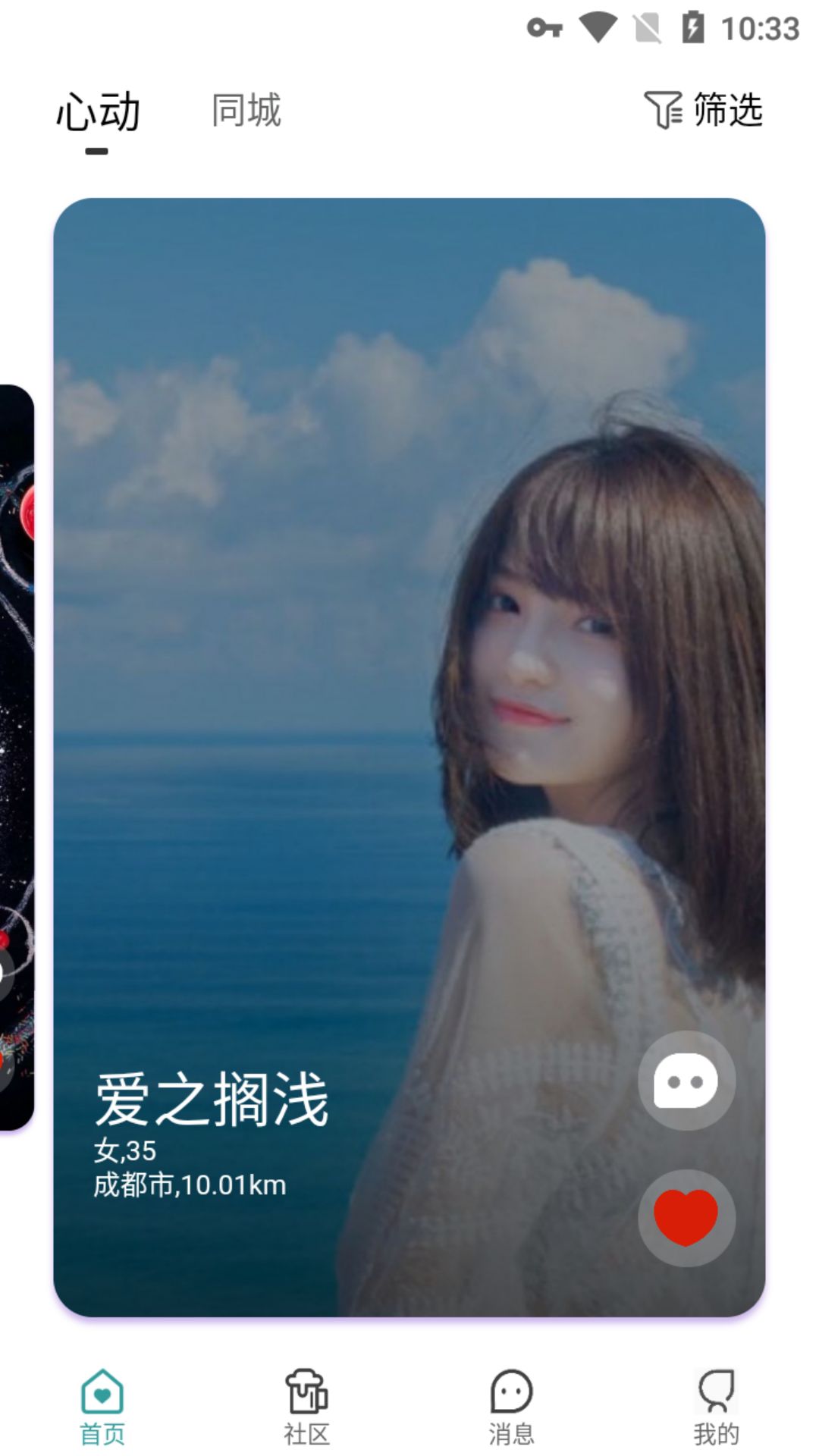Start a chat with 爱之搁浅

coord(686,1081)
